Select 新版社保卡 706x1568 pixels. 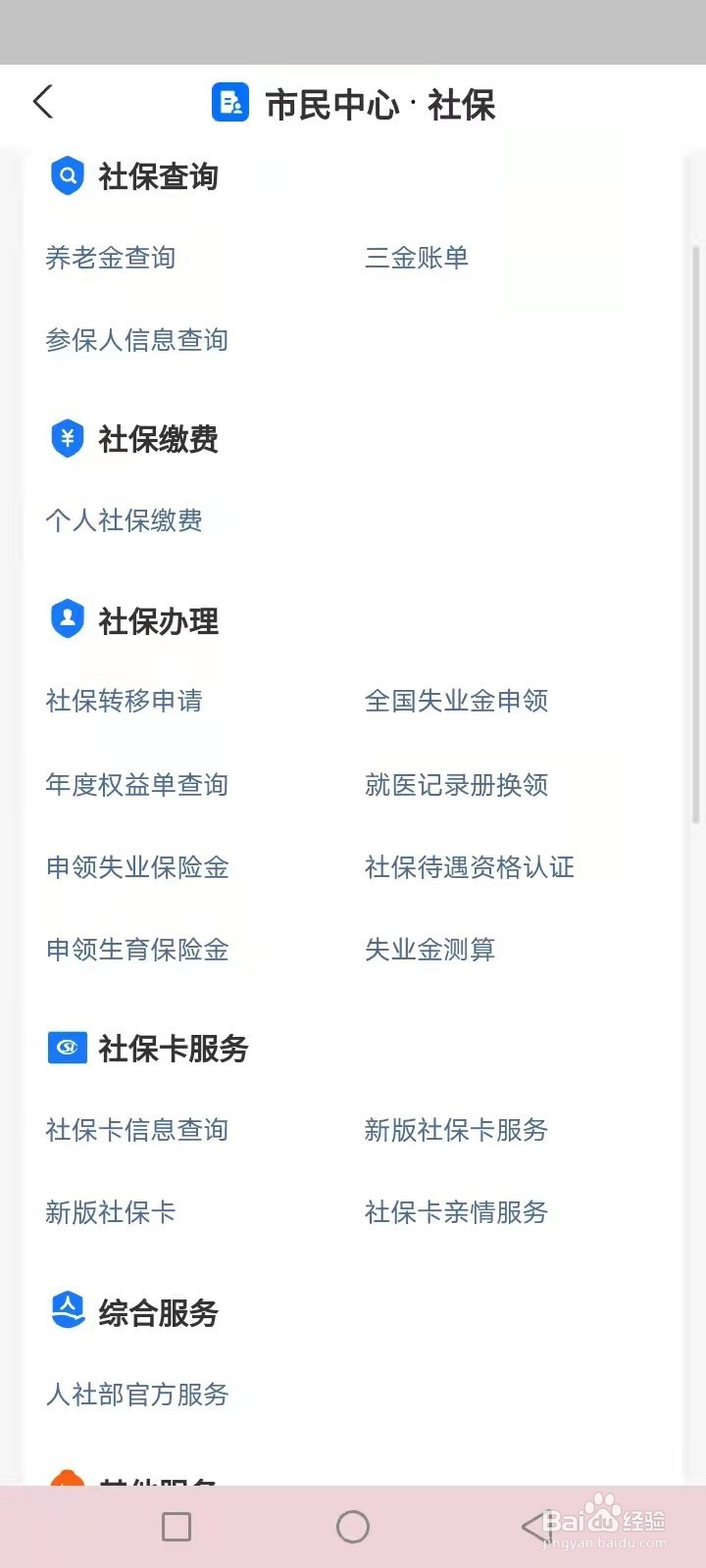[111, 1212]
